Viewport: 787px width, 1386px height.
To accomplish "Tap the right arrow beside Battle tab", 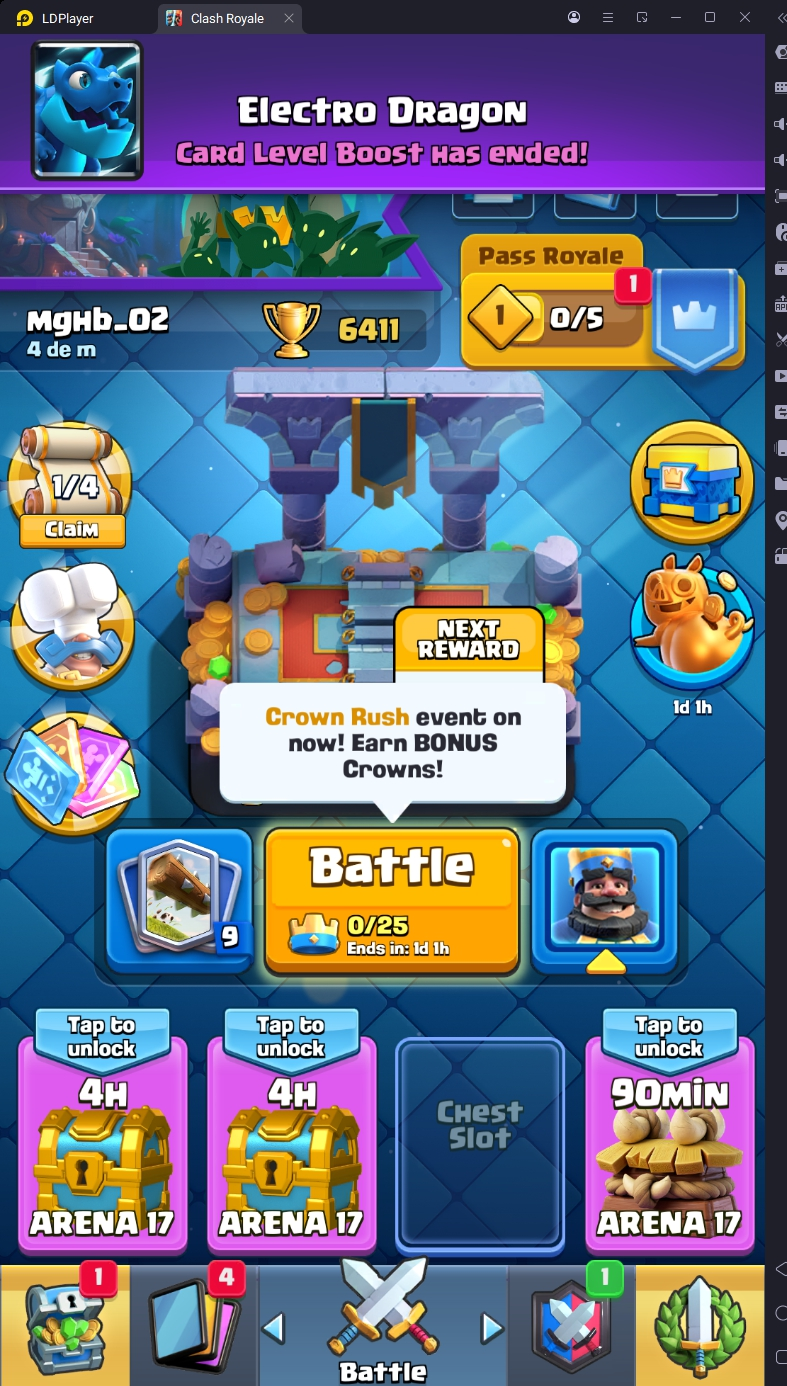I will [491, 1328].
